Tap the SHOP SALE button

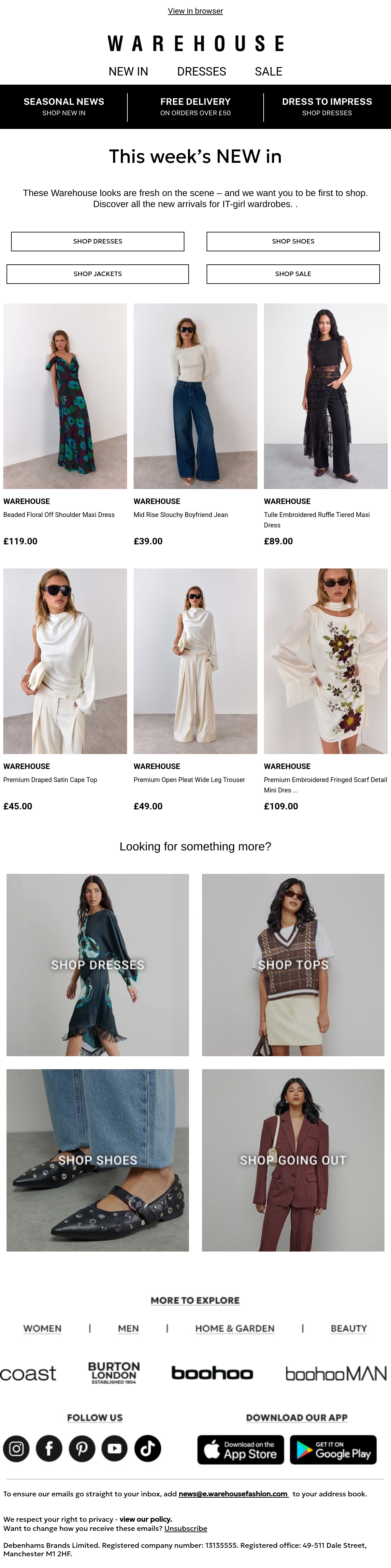[293, 274]
